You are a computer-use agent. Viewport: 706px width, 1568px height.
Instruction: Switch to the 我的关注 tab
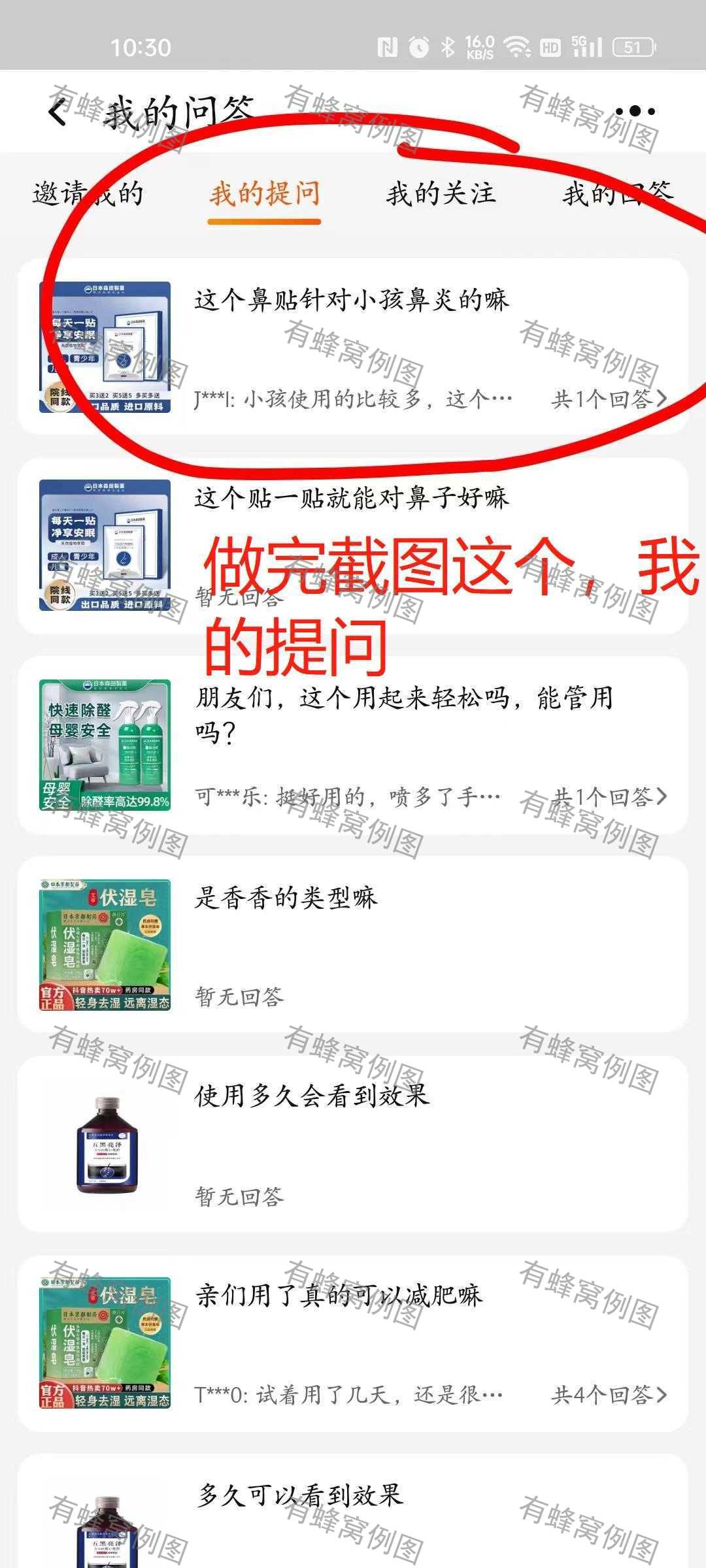pyautogui.click(x=441, y=194)
